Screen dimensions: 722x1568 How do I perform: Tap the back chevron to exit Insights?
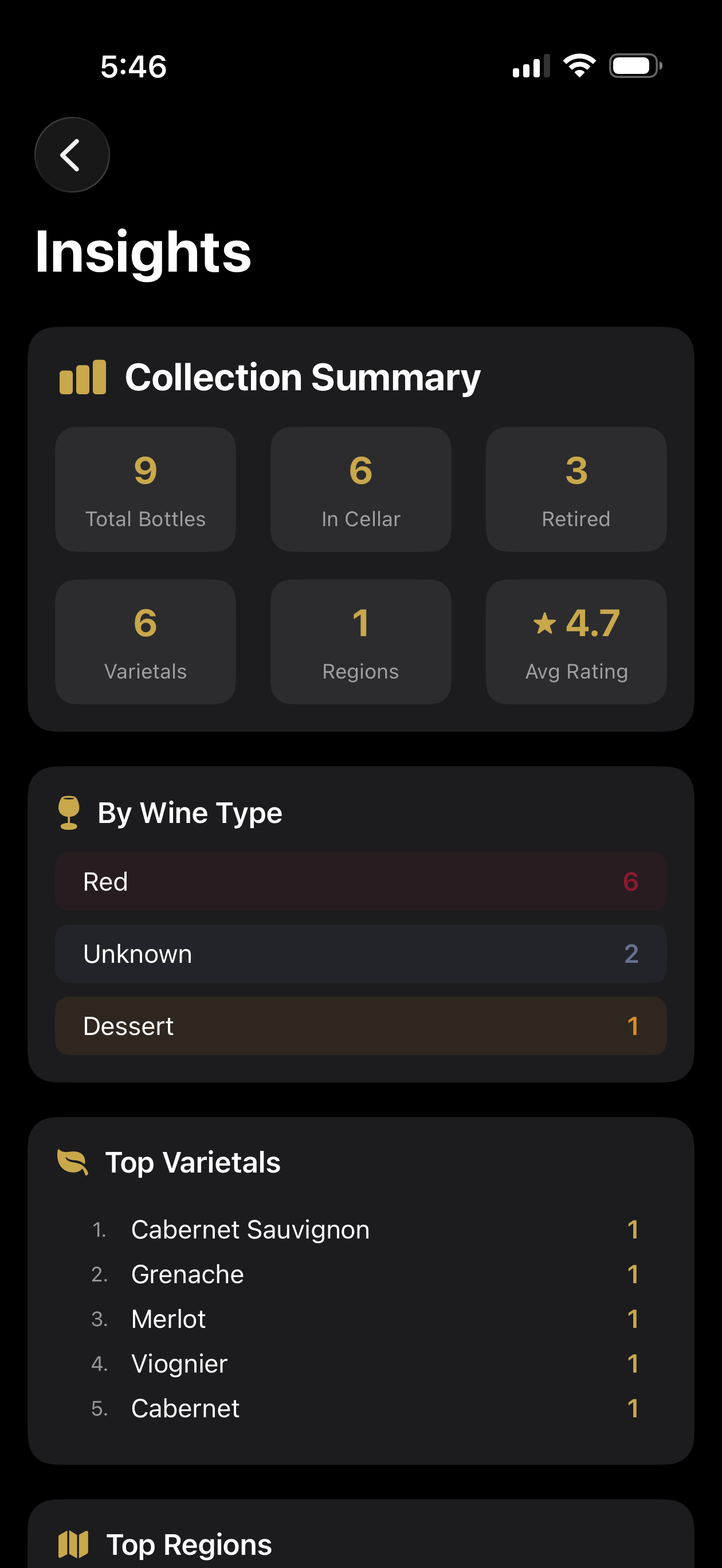click(x=72, y=155)
